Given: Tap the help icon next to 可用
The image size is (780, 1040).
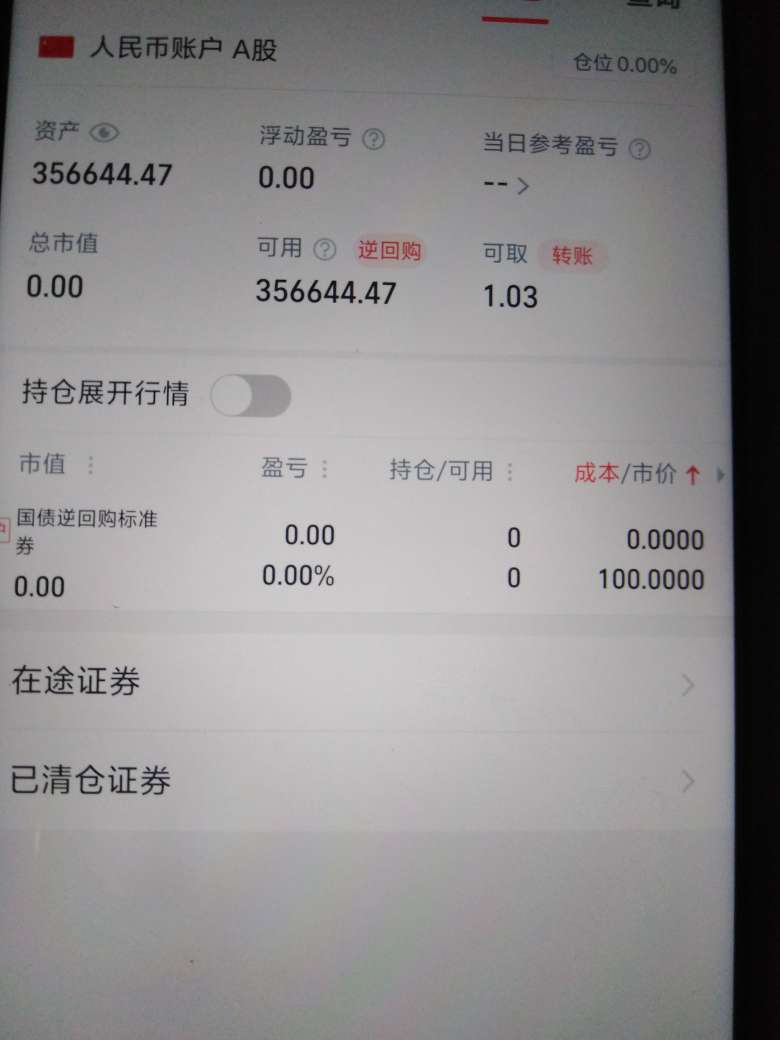Looking at the screenshot, I should [x=324, y=249].
